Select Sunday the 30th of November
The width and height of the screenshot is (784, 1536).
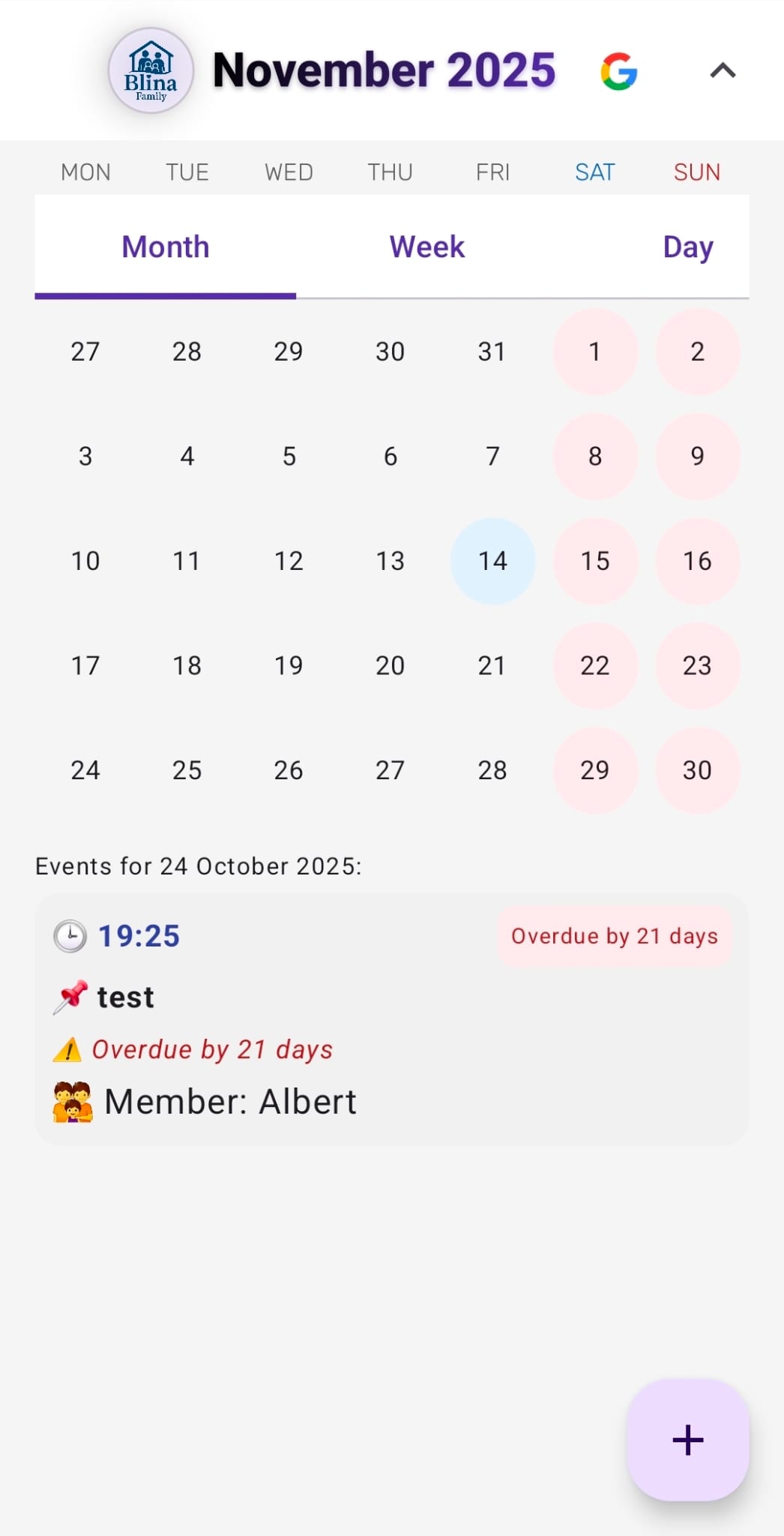coord(696,769)
